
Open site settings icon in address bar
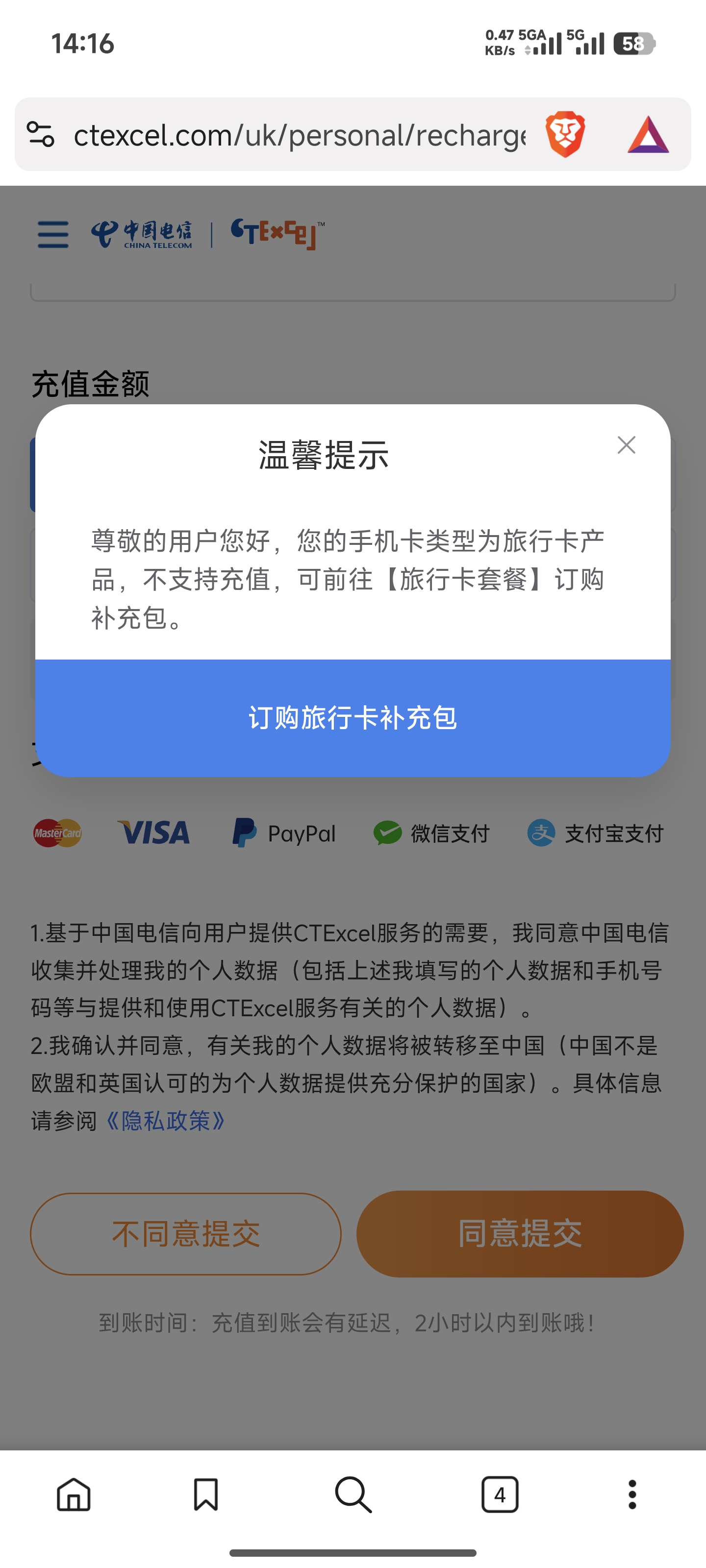(41, 135)
